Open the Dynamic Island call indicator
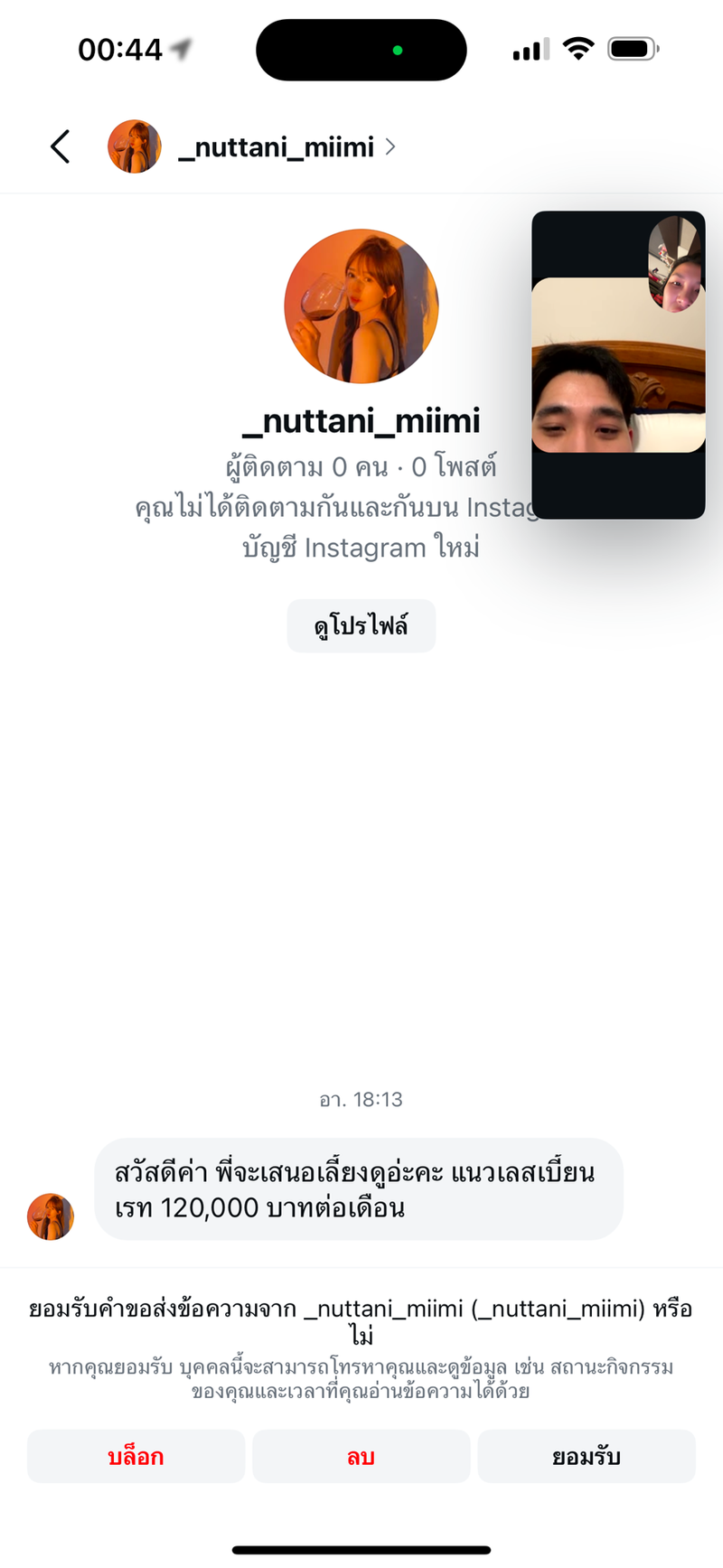This screenshot has height=1568, width=723. [361, 50]
